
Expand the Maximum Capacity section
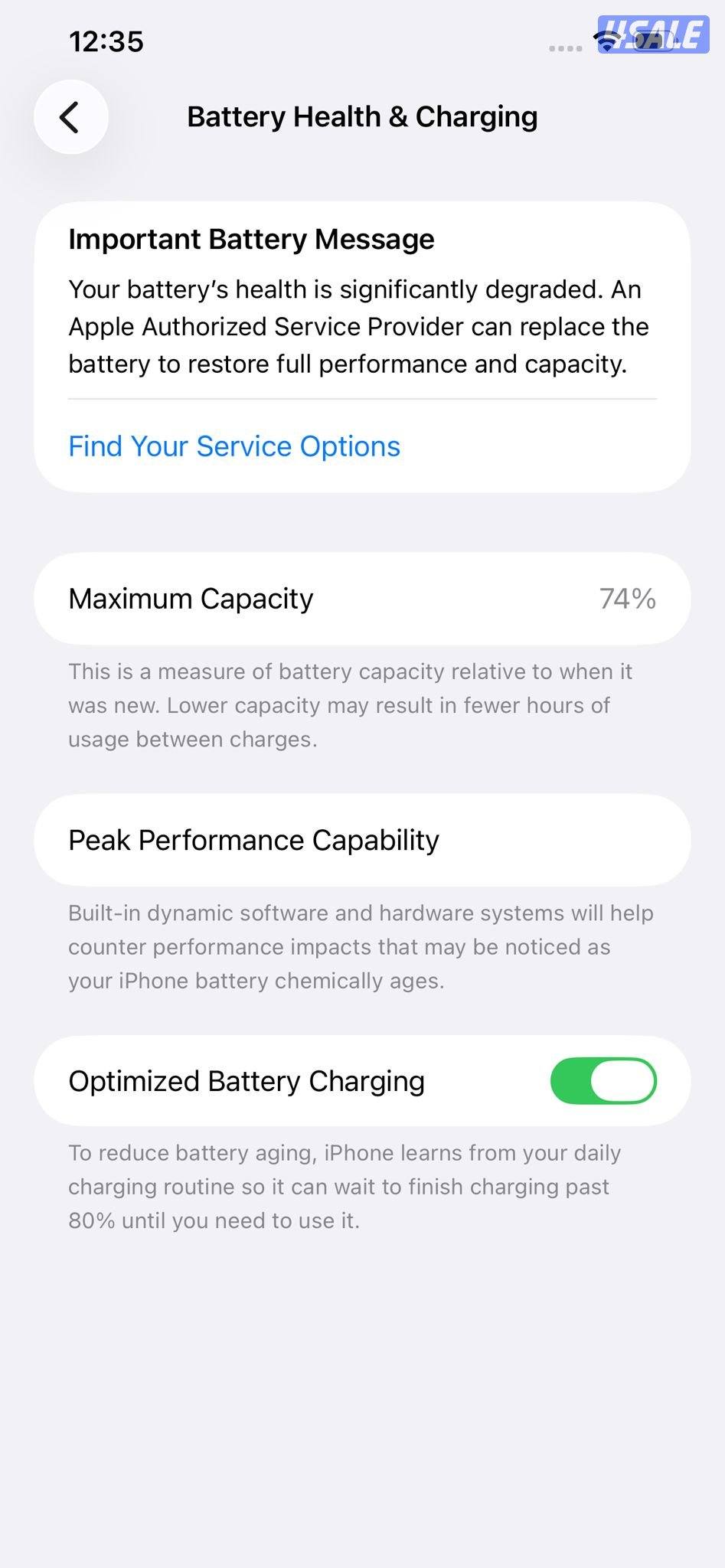[362, 598]
